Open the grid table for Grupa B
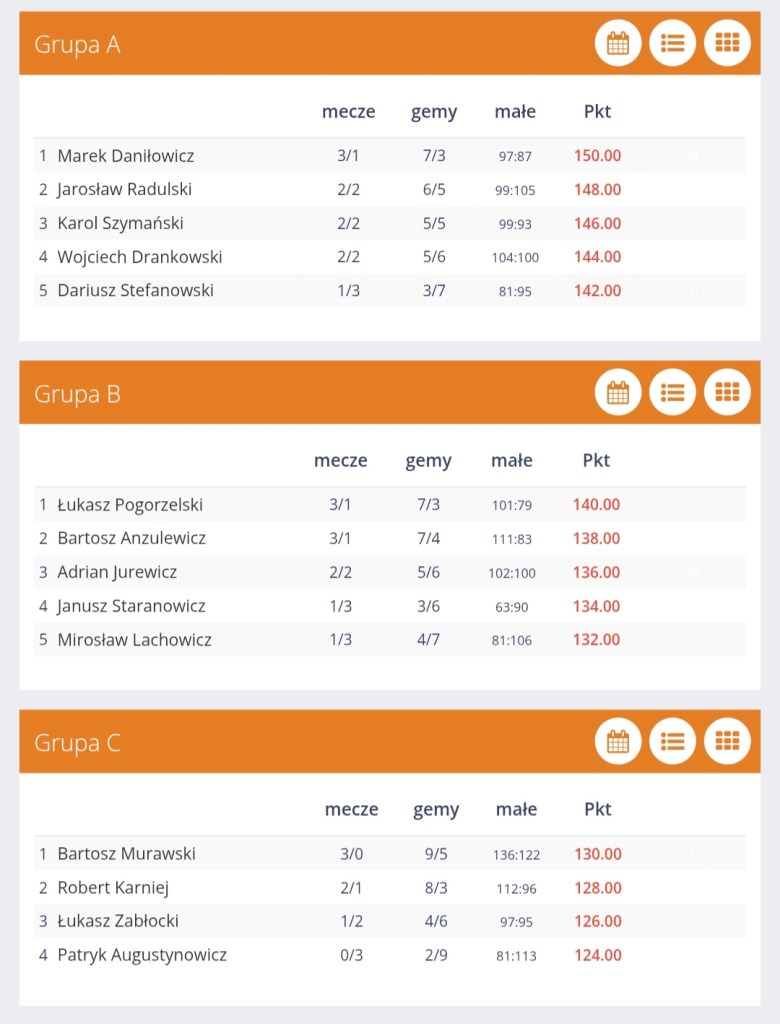 pyautogui.click(x=727, y=392)
